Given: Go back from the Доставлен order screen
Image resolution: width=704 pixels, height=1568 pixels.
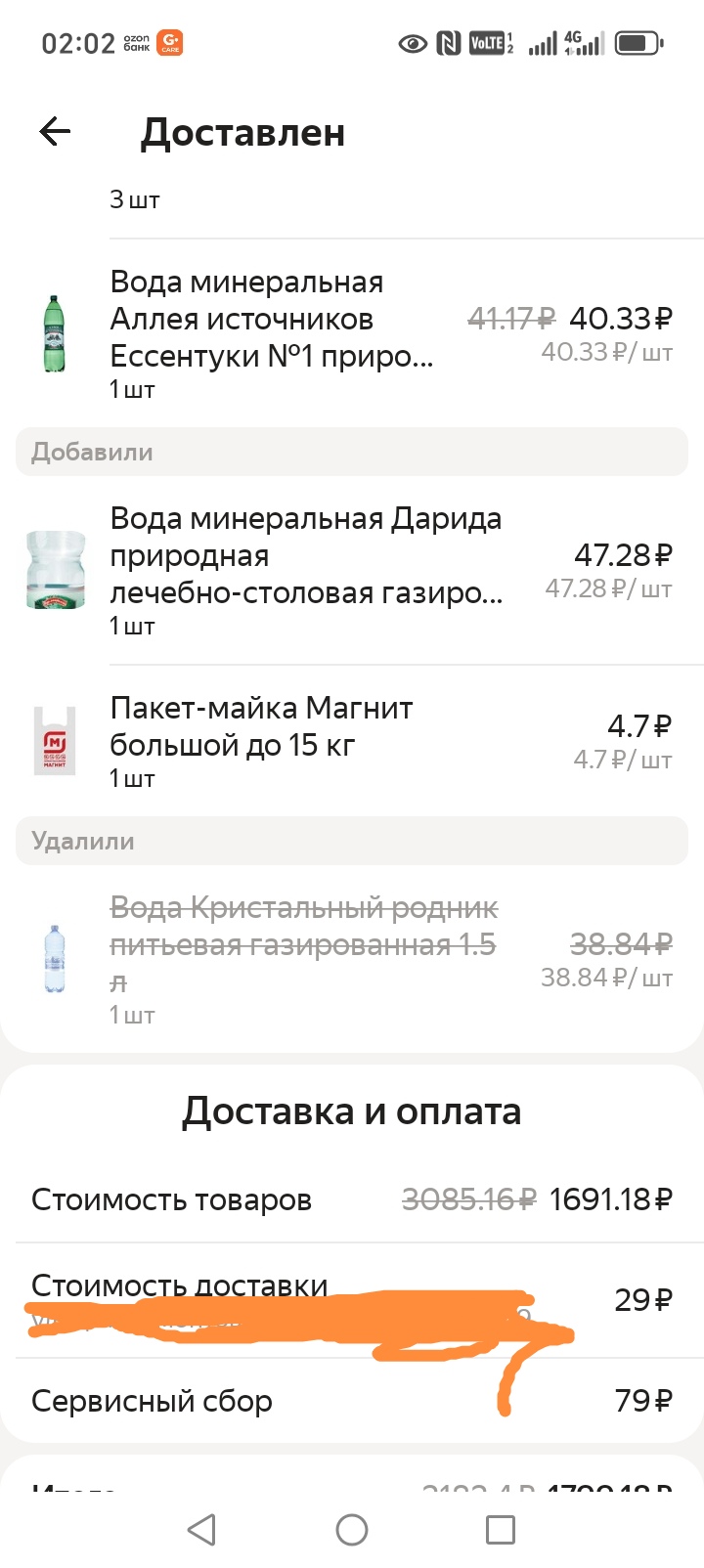Looking at the screenshot, I should click(55, 132).
